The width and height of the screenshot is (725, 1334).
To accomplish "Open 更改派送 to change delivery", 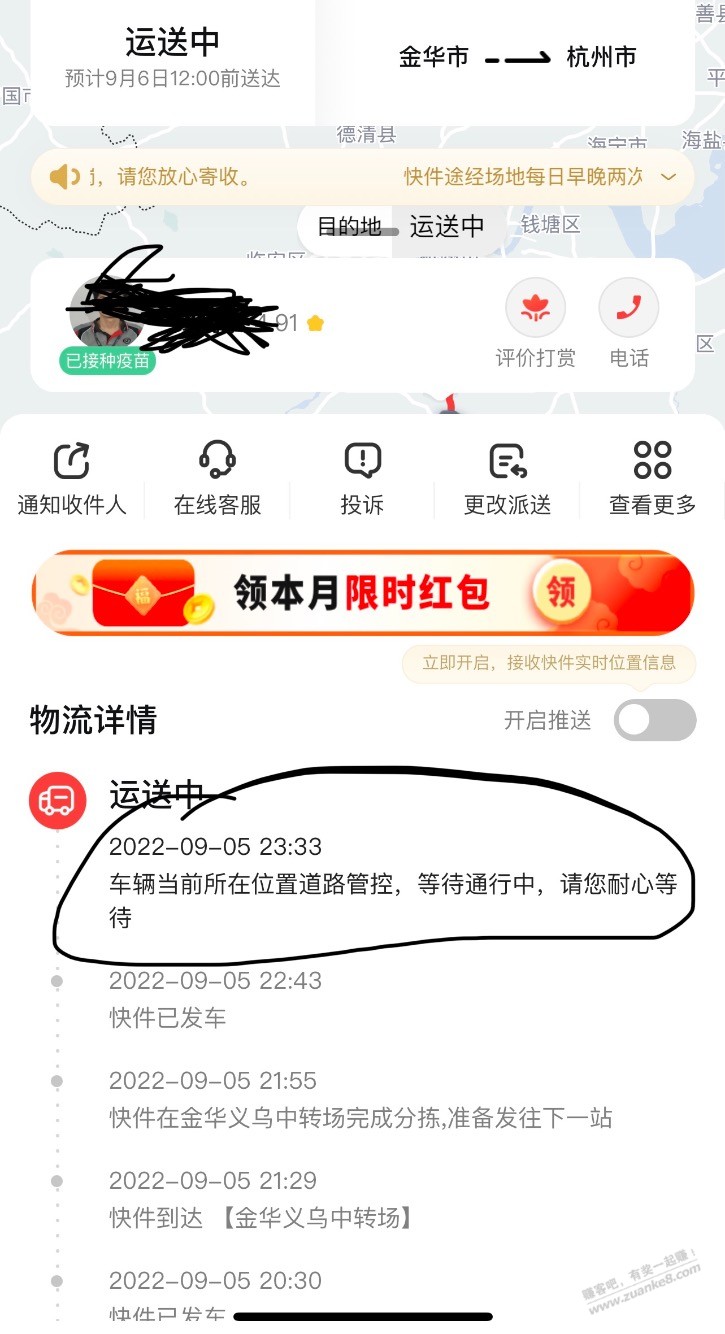I will (x=507, y=478).
